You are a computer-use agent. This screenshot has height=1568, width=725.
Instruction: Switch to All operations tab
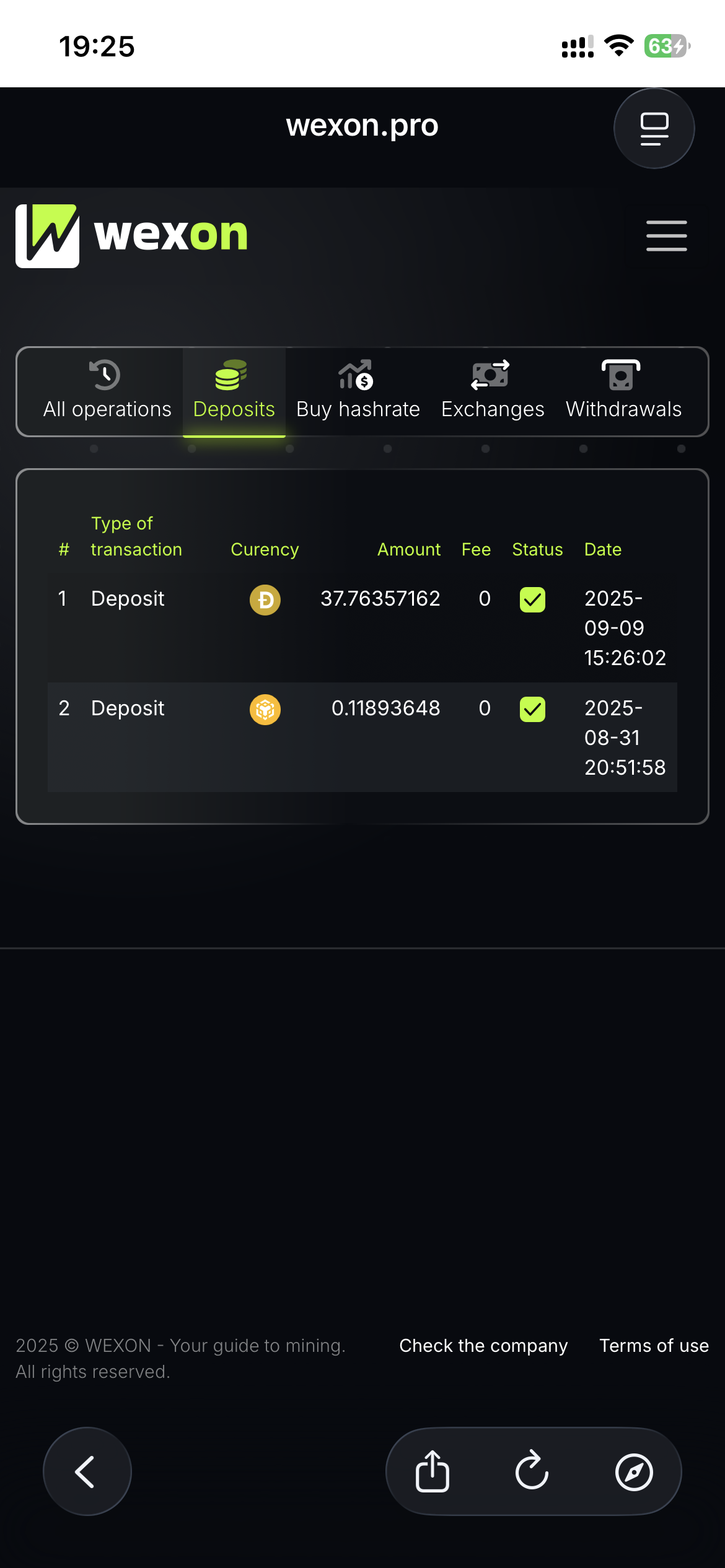[107, 391]
